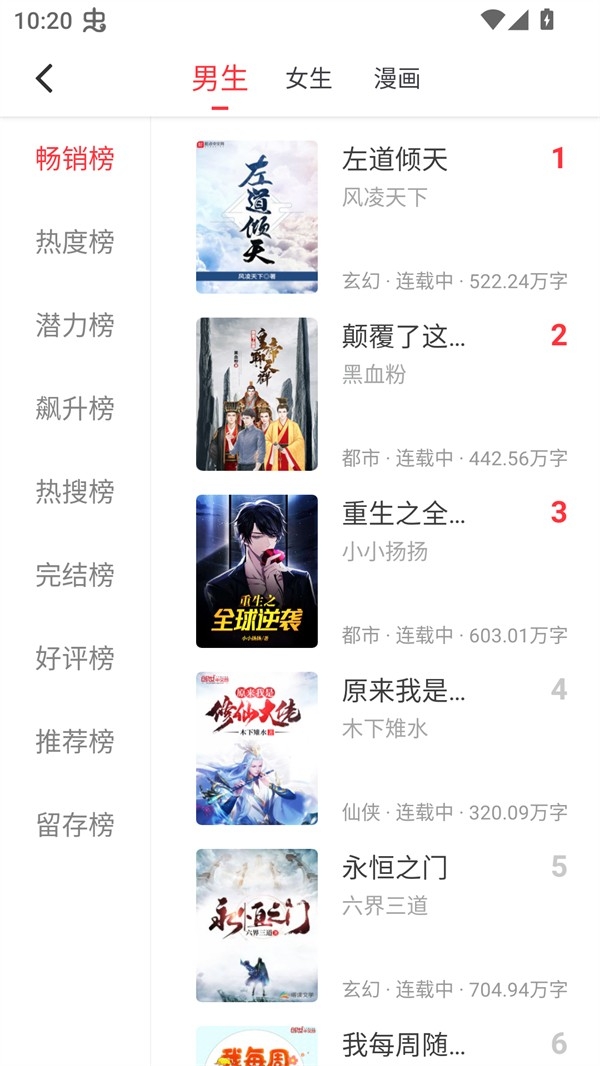
Task: View the 推荐榜 ranking list
Action: coord(75,741)
